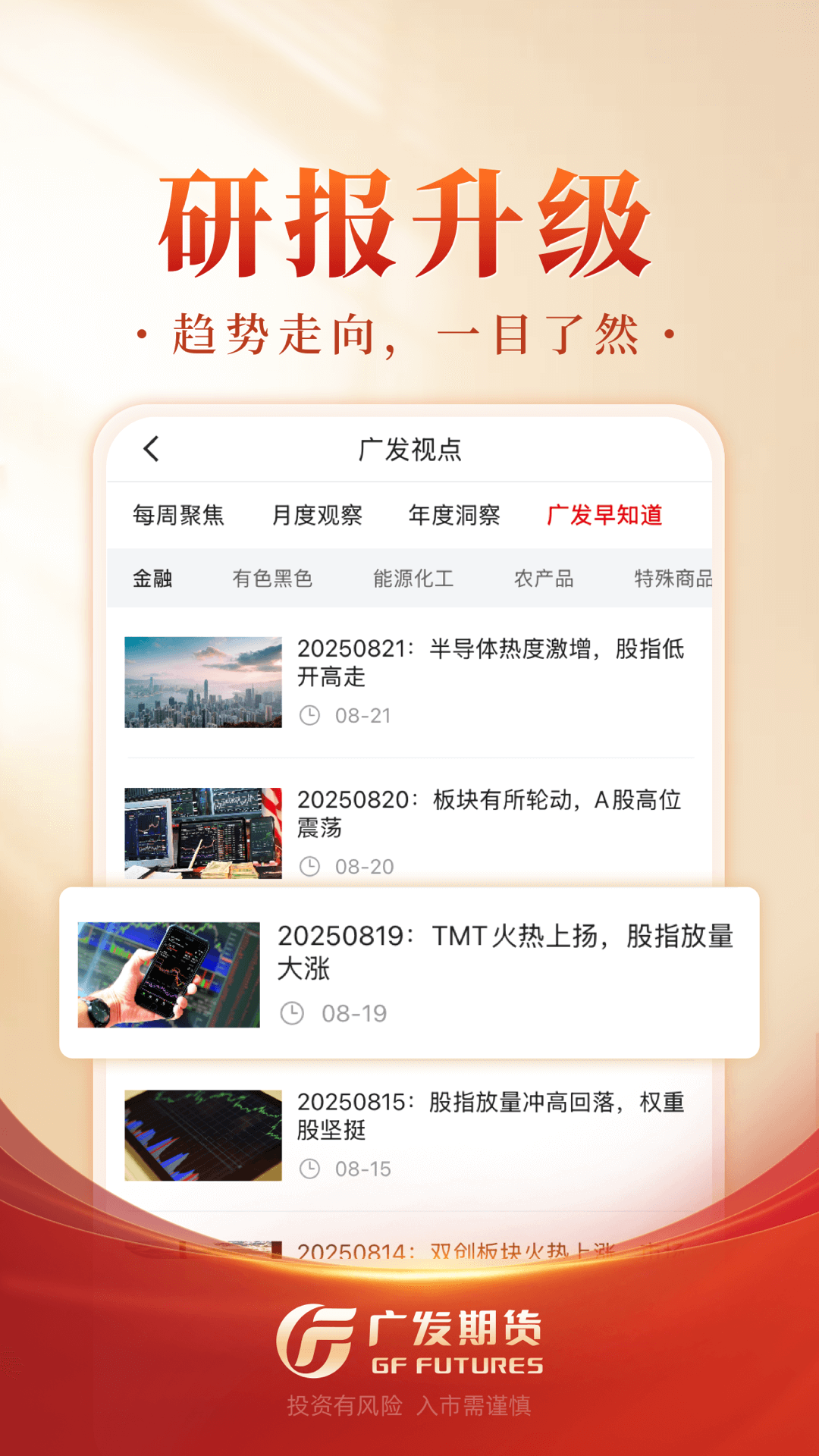Click the clock icon beside date 08-21
819x1456 pixels.
[310, 715]
